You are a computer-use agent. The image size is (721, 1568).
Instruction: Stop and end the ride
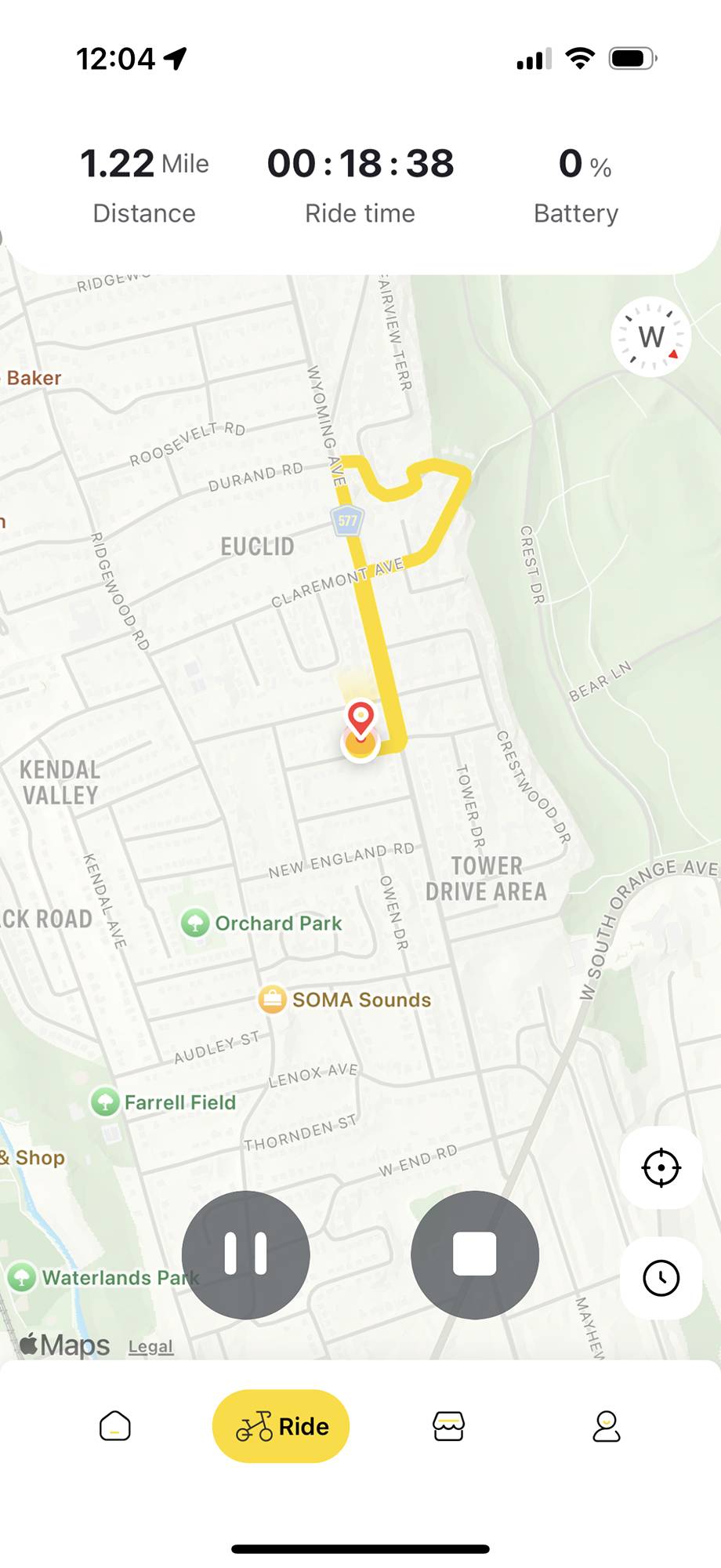click(475, 1254)
